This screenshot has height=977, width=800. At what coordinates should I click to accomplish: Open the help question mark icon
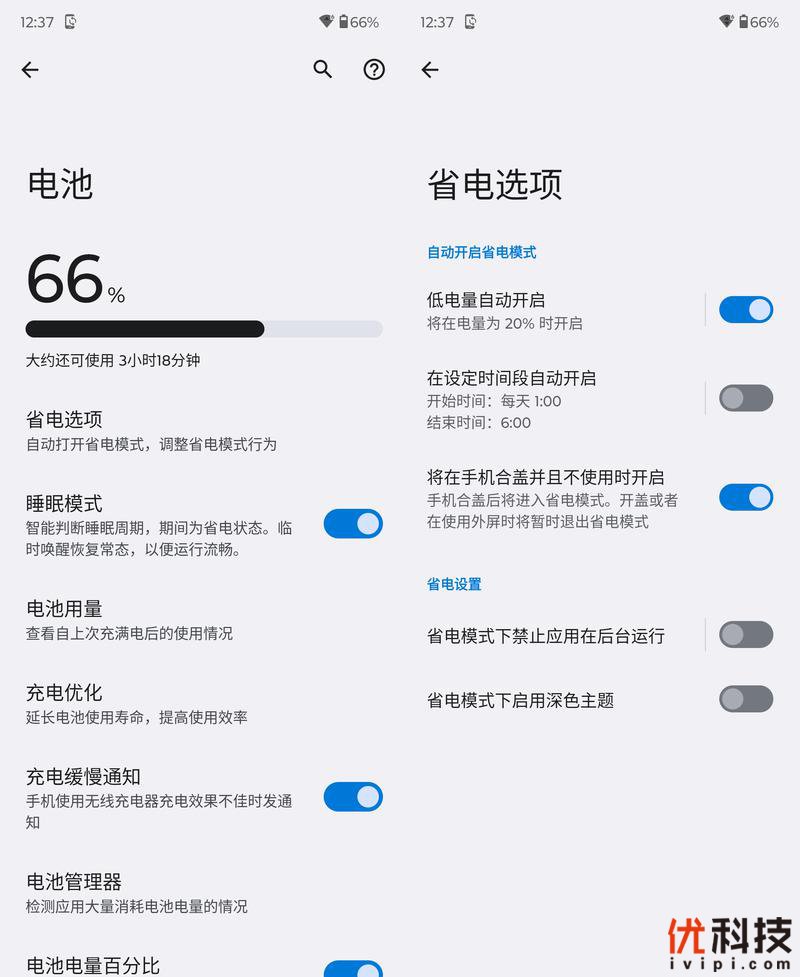pos(374,69)
